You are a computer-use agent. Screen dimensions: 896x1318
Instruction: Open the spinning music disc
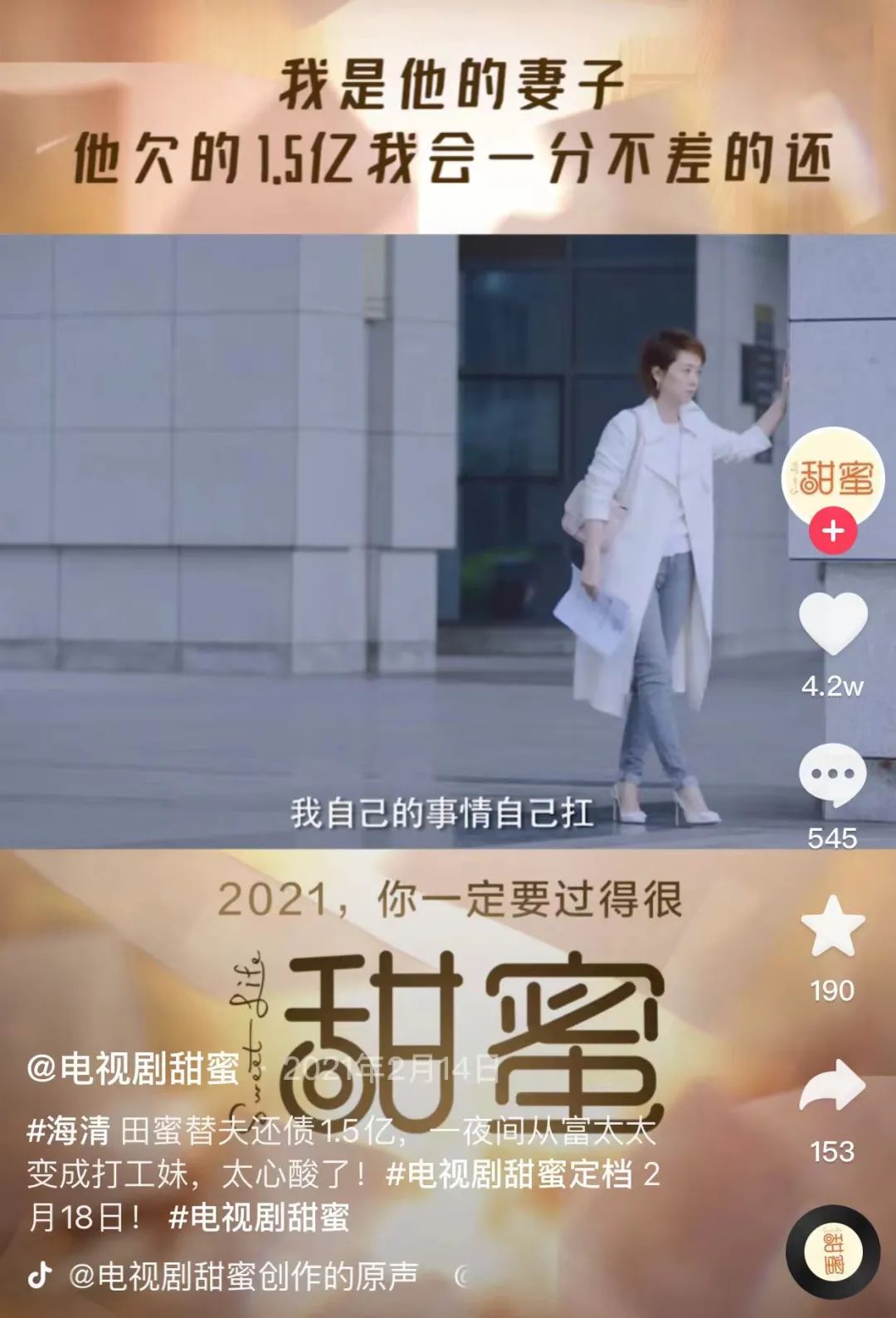point(832,1252)
